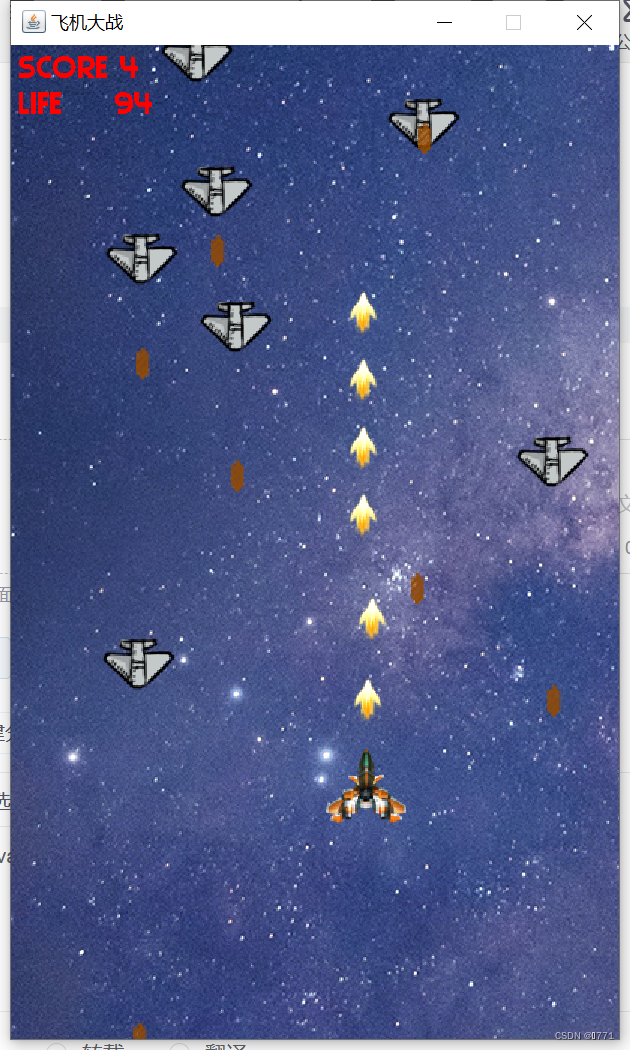Minimize the 飞机大战 window
This screenshot has height=1050, width=630.
pyautogui.click(x=445, y=22)
